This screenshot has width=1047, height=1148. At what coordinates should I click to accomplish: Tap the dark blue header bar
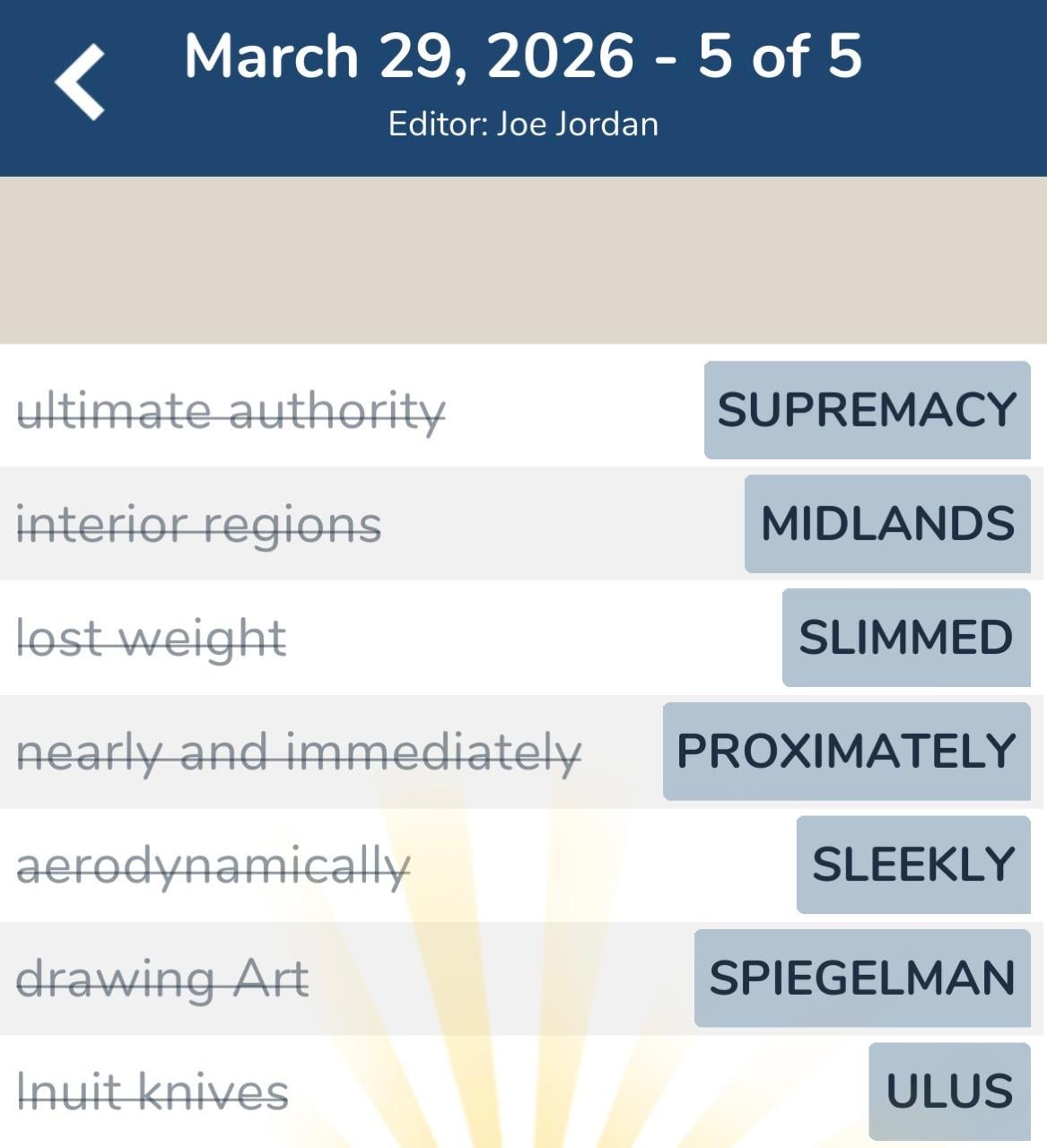(523, 87)
